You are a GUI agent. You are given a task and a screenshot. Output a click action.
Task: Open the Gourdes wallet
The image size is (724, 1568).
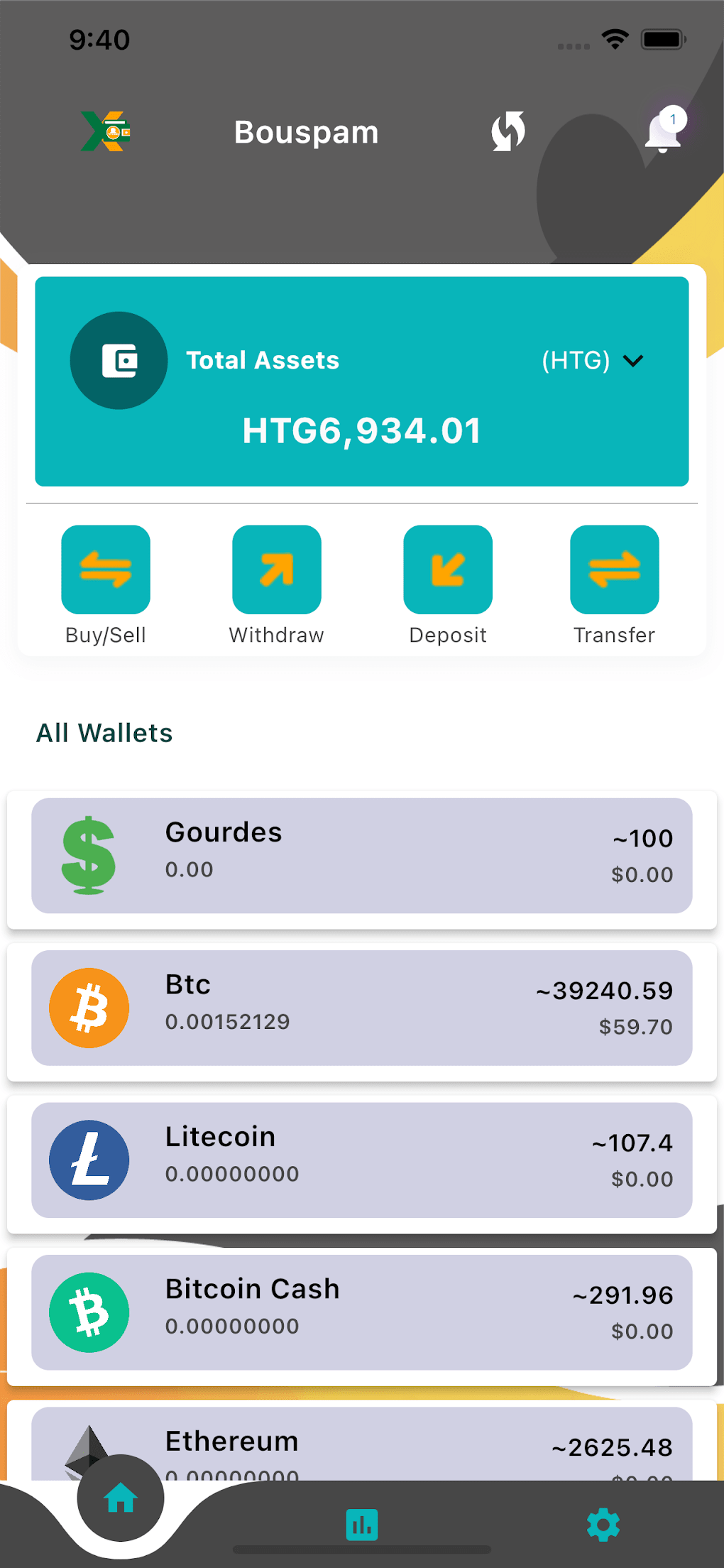tap(362, 856)
